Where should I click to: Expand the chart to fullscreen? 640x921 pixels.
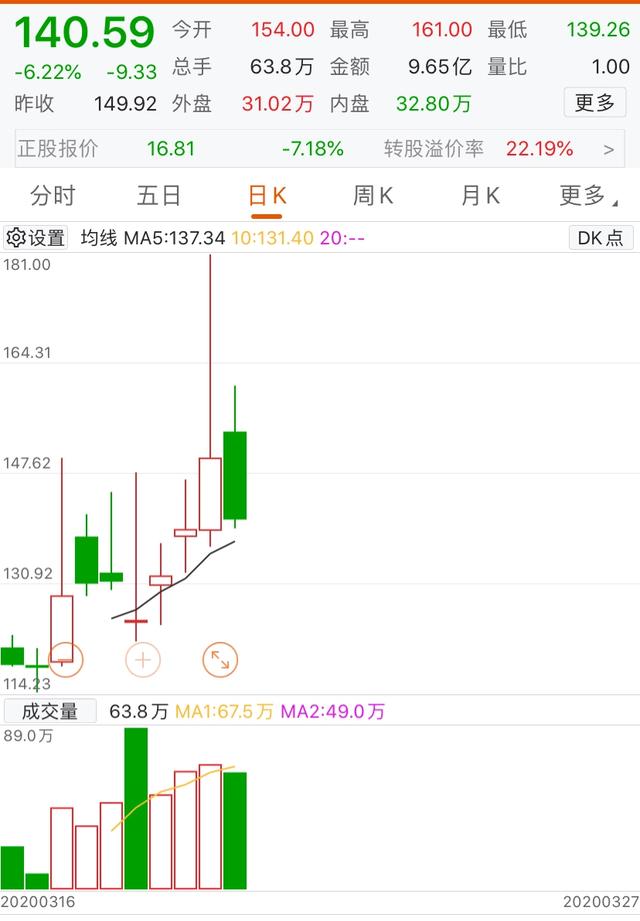(220, 659)
